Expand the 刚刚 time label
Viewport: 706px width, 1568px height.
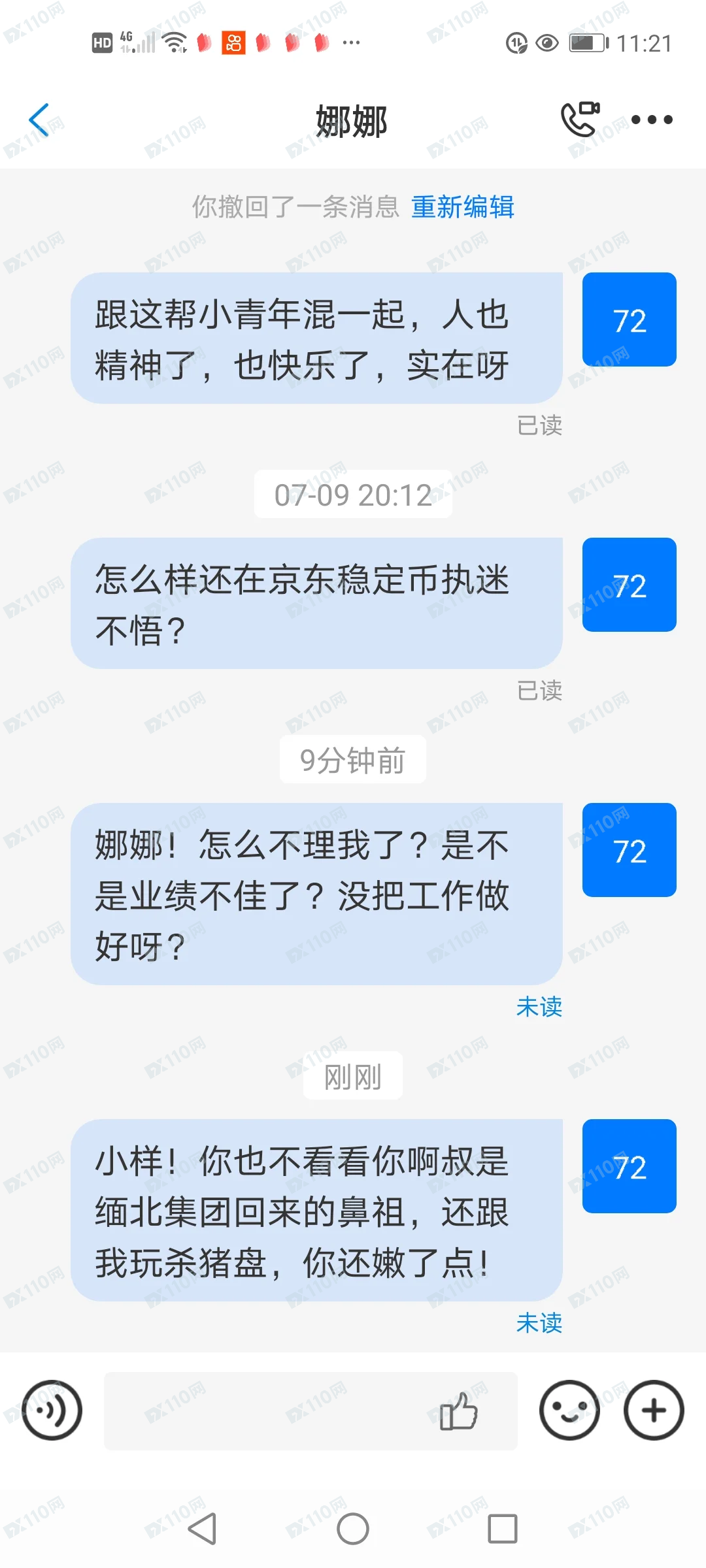[352, 1075]
